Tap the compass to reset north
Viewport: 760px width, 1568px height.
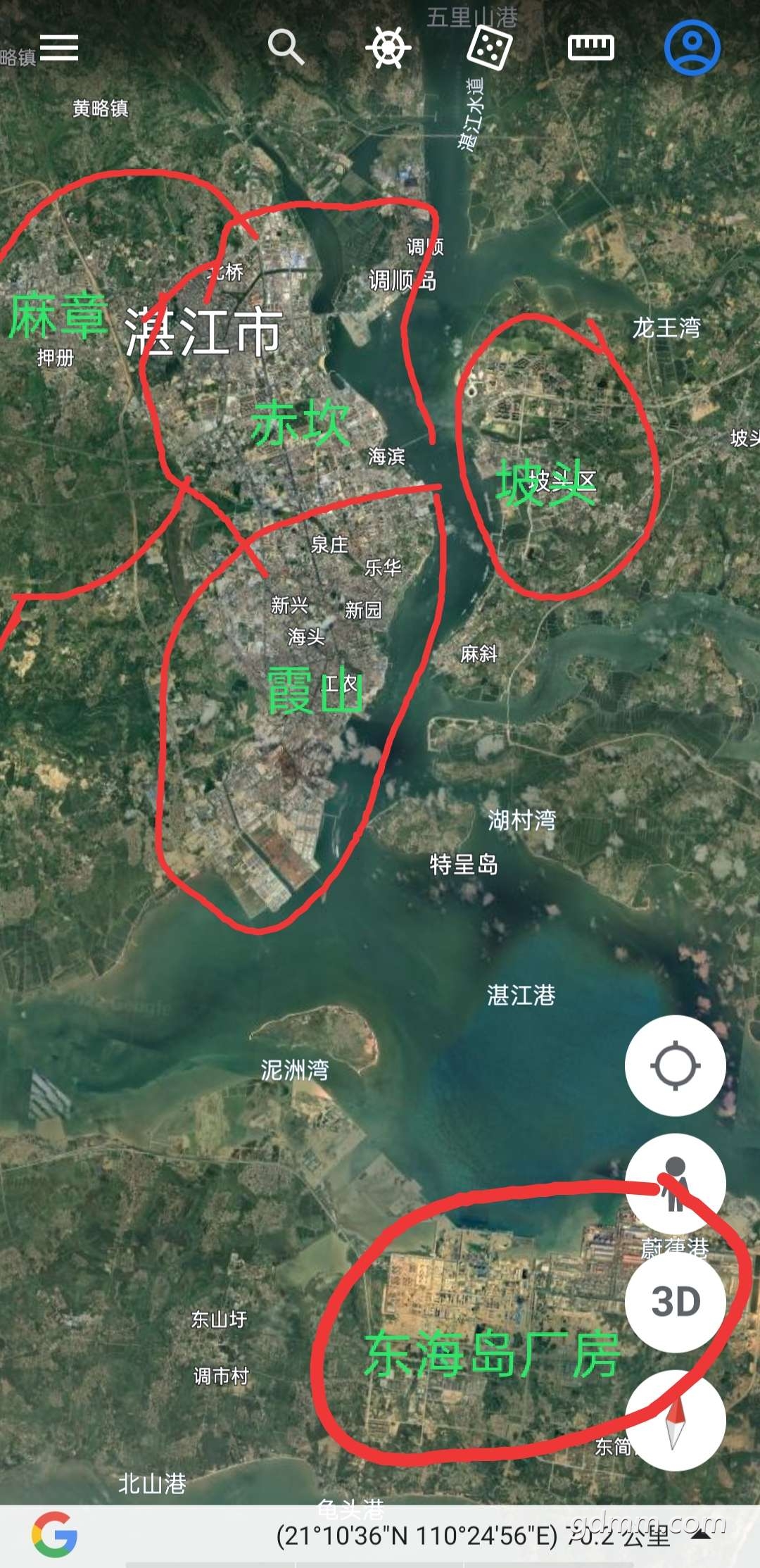coord(675,1419)
